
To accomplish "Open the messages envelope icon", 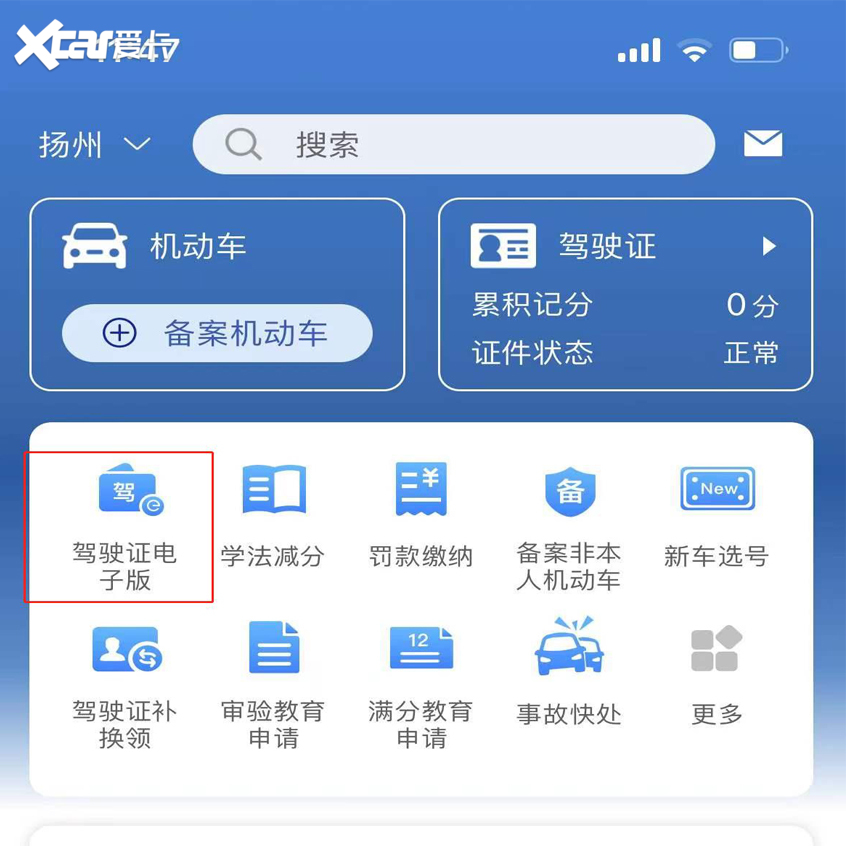I will coord(763,144).
